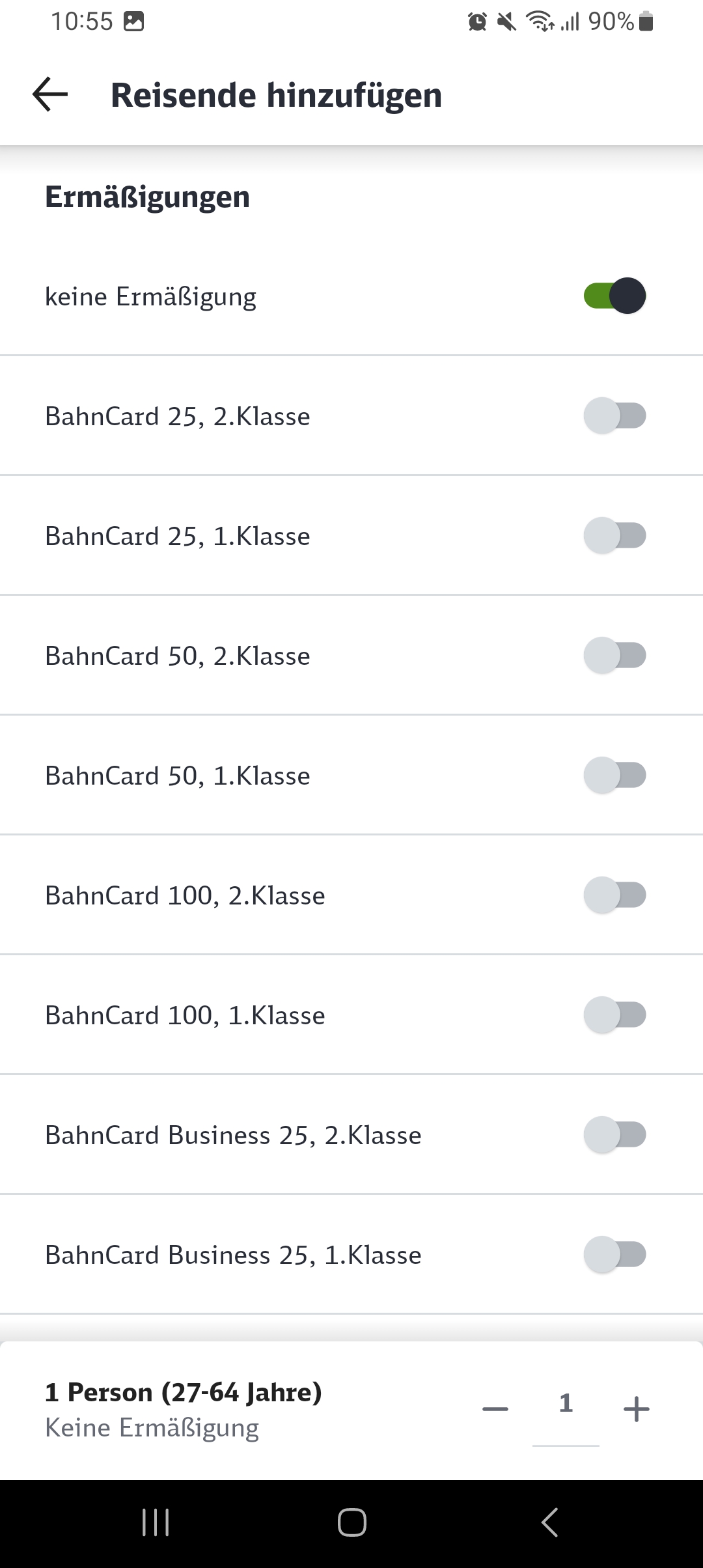Go to the home screen
The width and height of the screenshot is (703, 1568).
click(x=351, y=1522)
